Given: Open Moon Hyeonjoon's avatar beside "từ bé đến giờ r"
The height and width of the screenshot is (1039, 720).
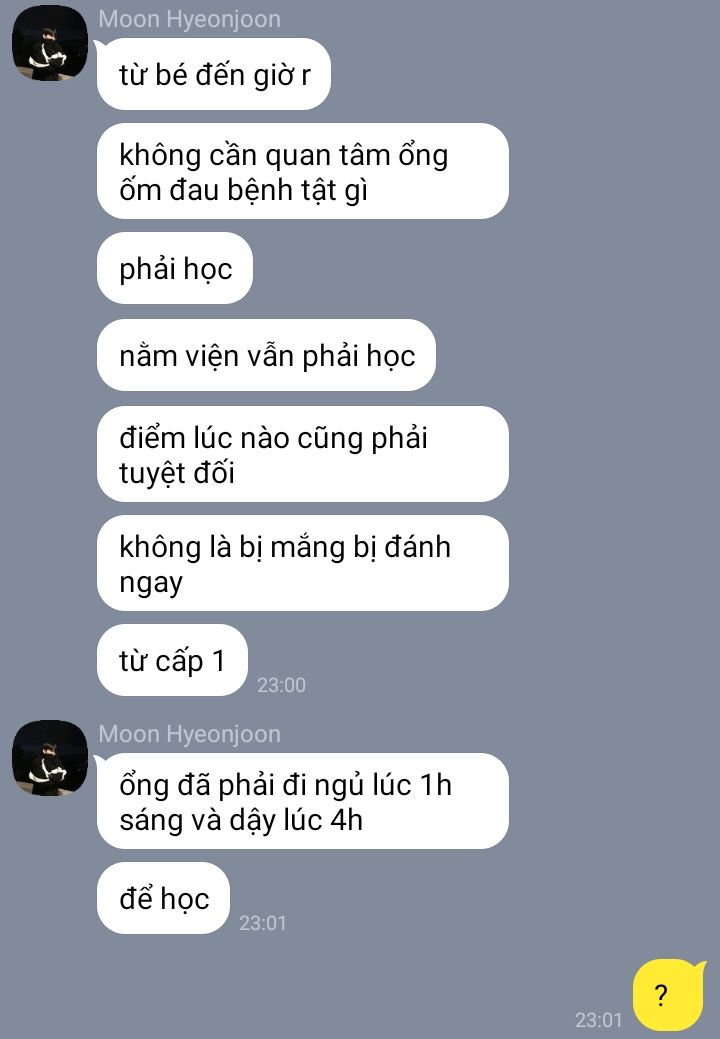Looking at the screenshot, I should (x=49, y=43).
